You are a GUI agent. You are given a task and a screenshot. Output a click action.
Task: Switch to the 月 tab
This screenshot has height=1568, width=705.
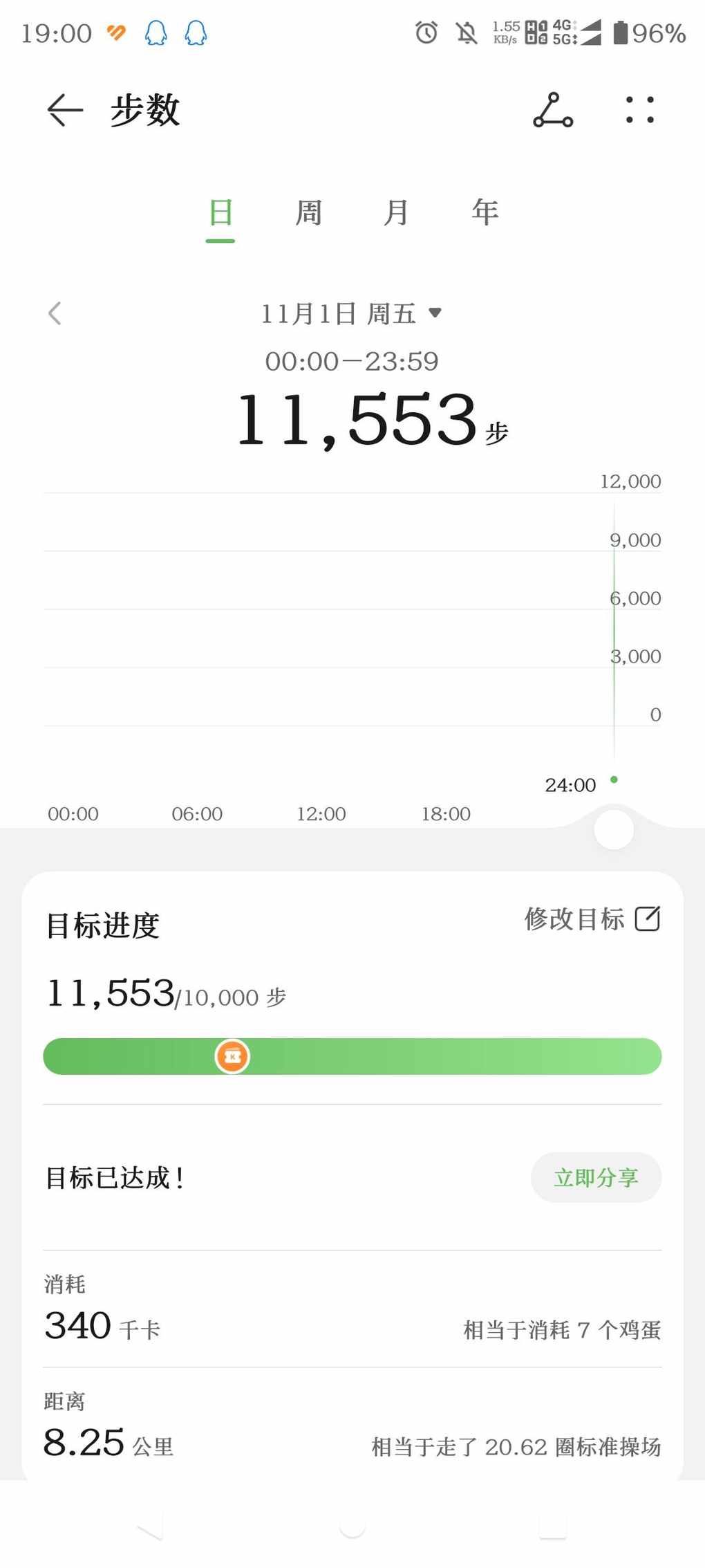[x=396, y=212]
